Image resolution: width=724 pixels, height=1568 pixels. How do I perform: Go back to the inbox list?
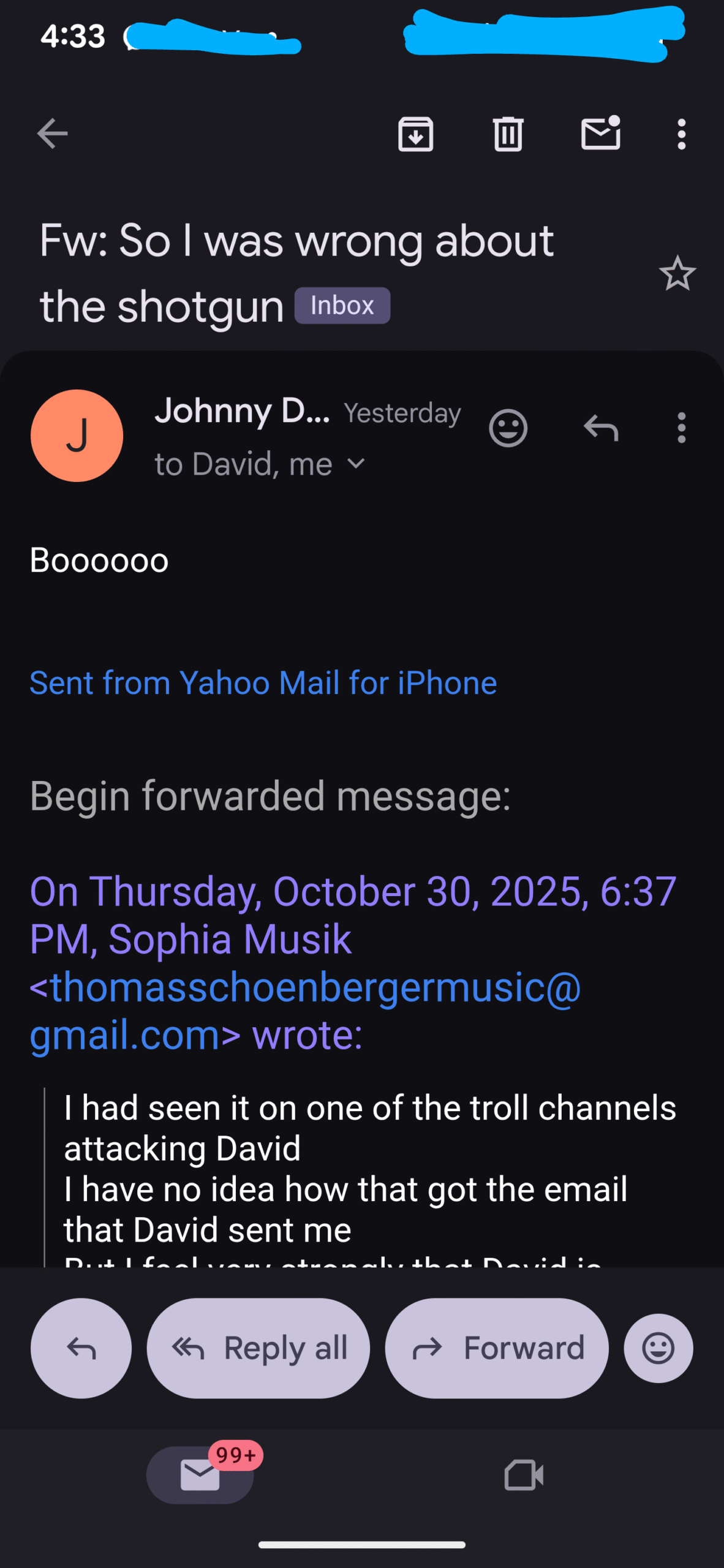52,134
